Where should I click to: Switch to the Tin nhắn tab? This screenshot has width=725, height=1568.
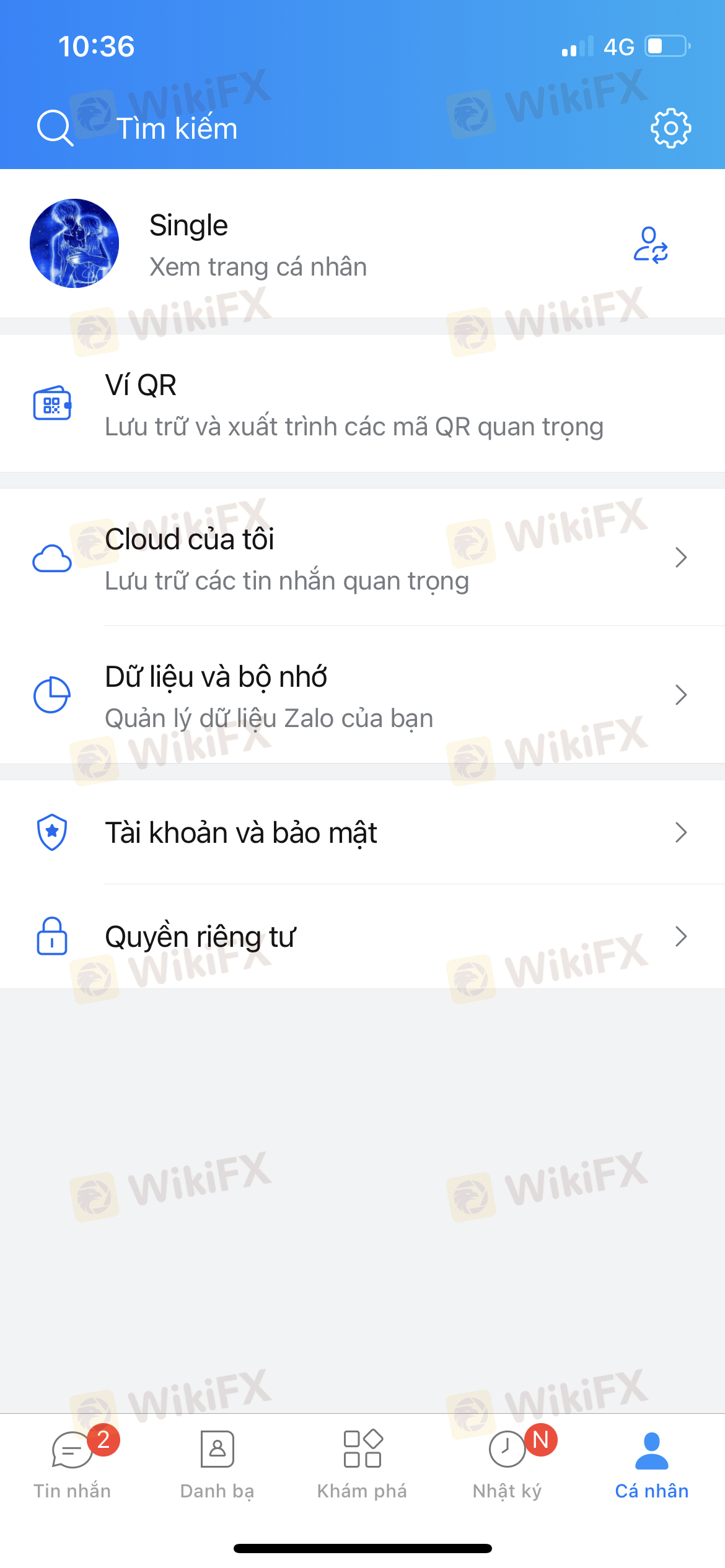click(72, 1464)
